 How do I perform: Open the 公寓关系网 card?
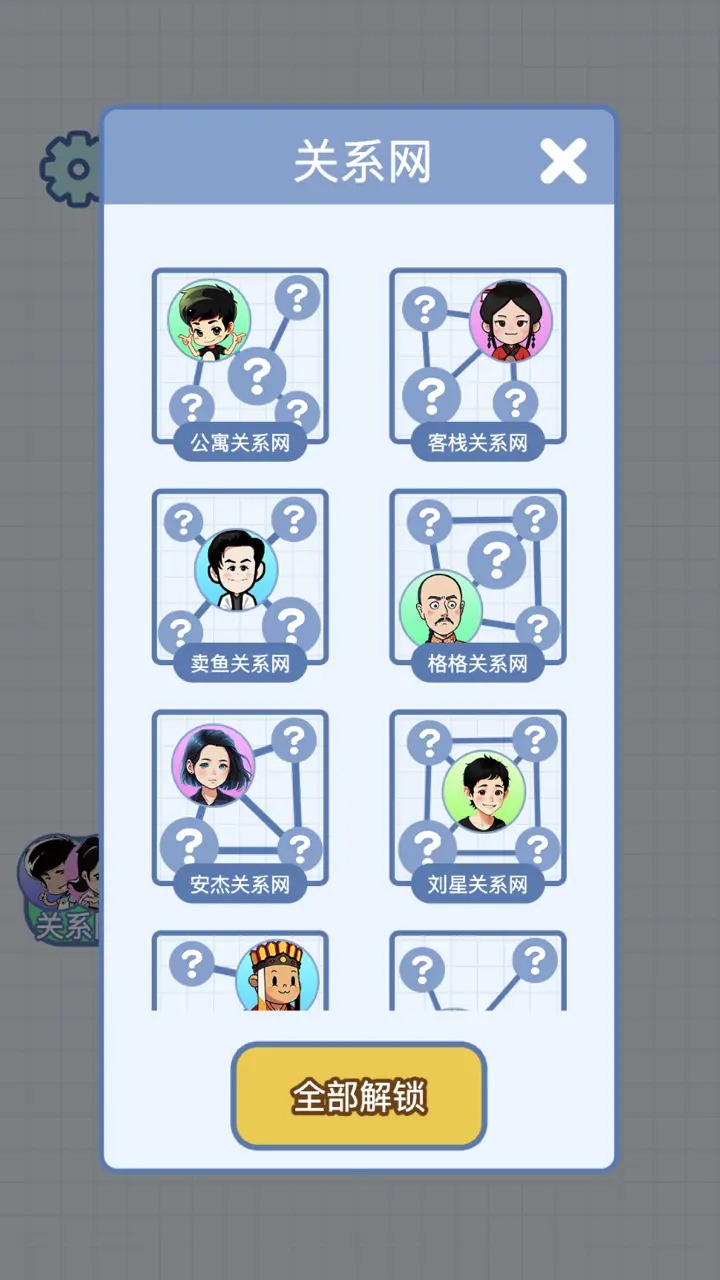240,443
